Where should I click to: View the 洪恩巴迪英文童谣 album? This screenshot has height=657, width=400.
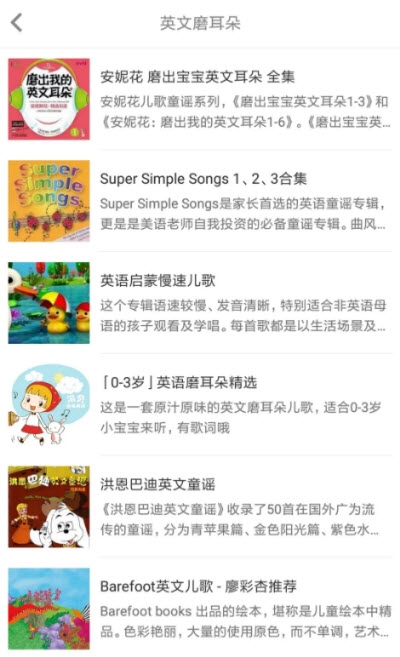200,507
